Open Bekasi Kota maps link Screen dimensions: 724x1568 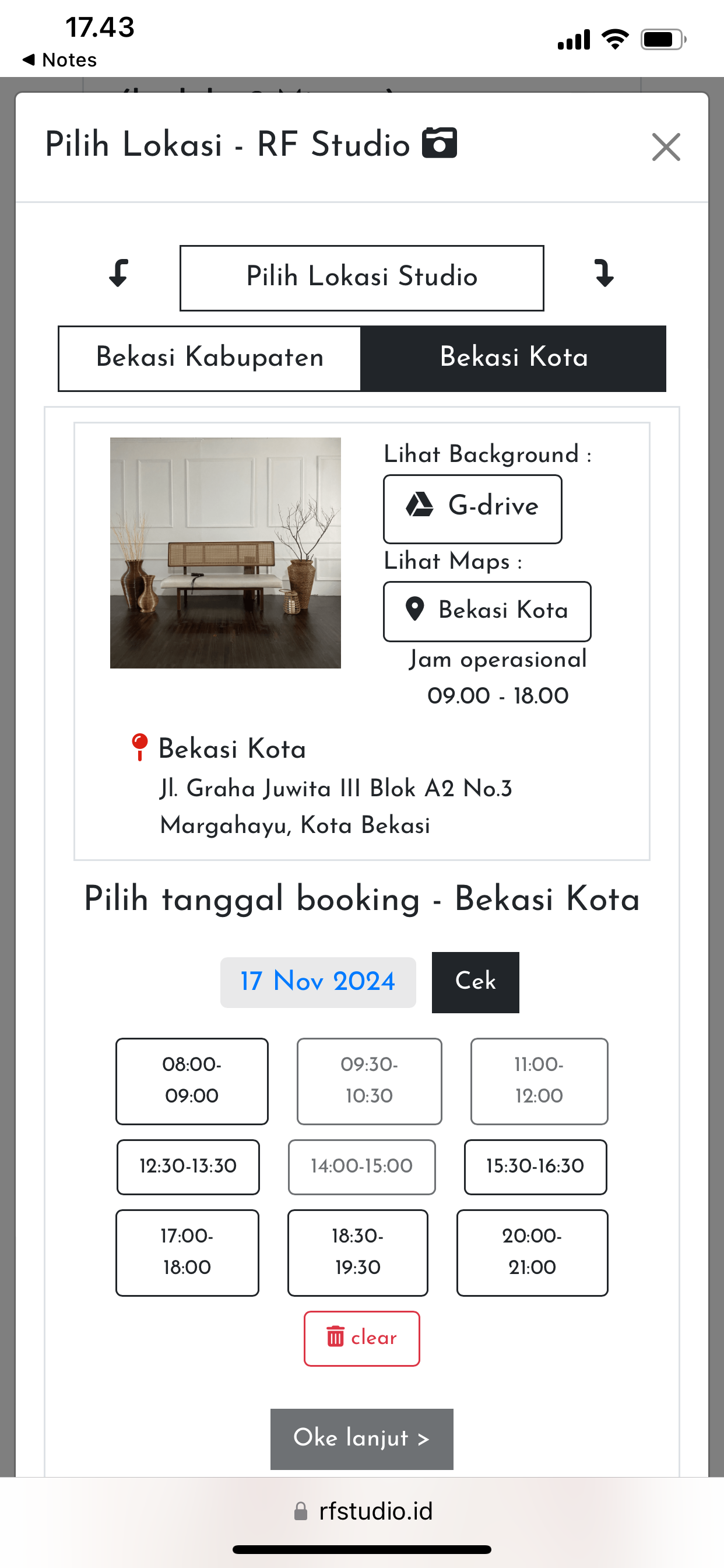(x=487, y=611)
